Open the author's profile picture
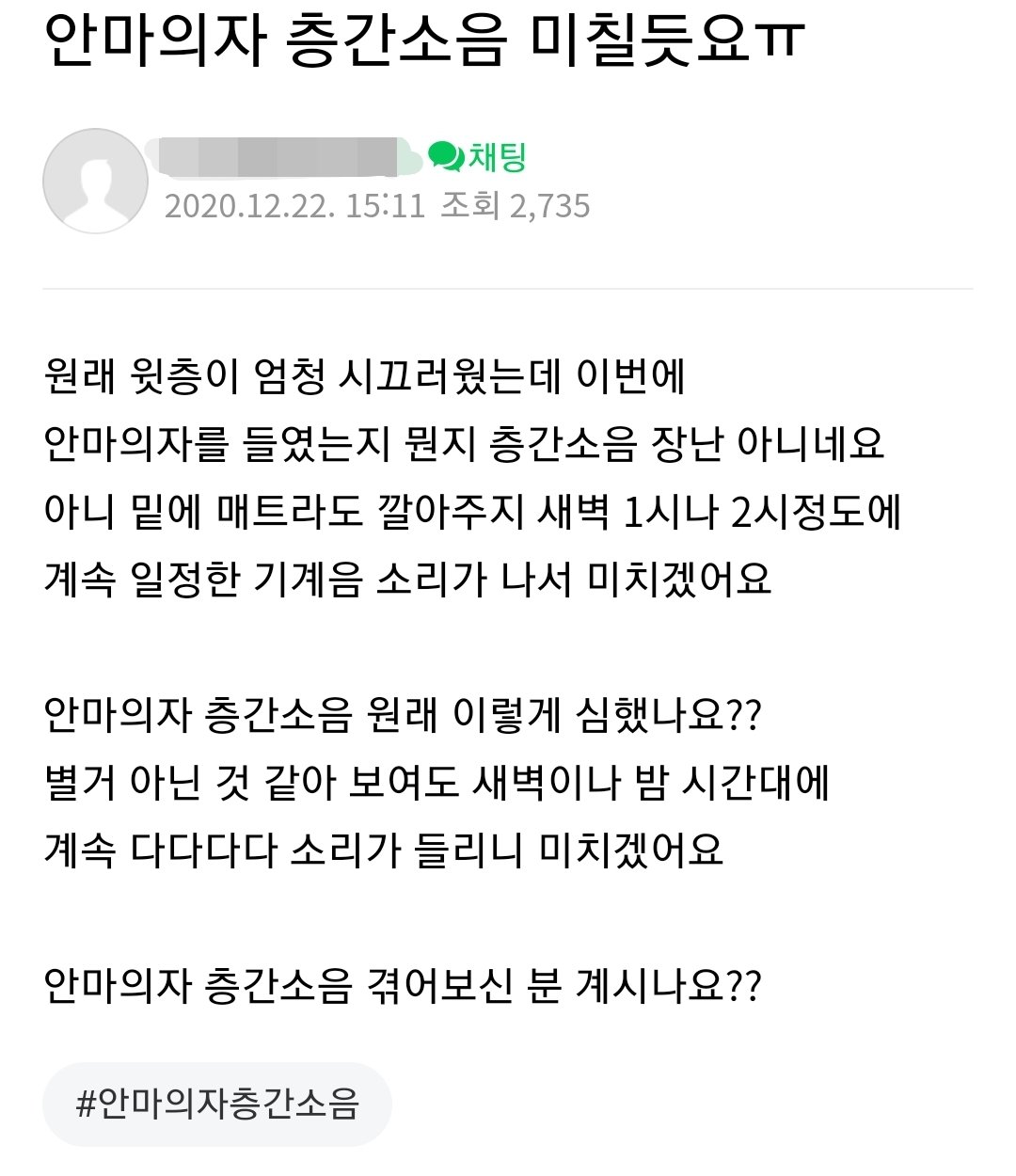The width and height of the screenshot is (1016, 1176). 95,181
